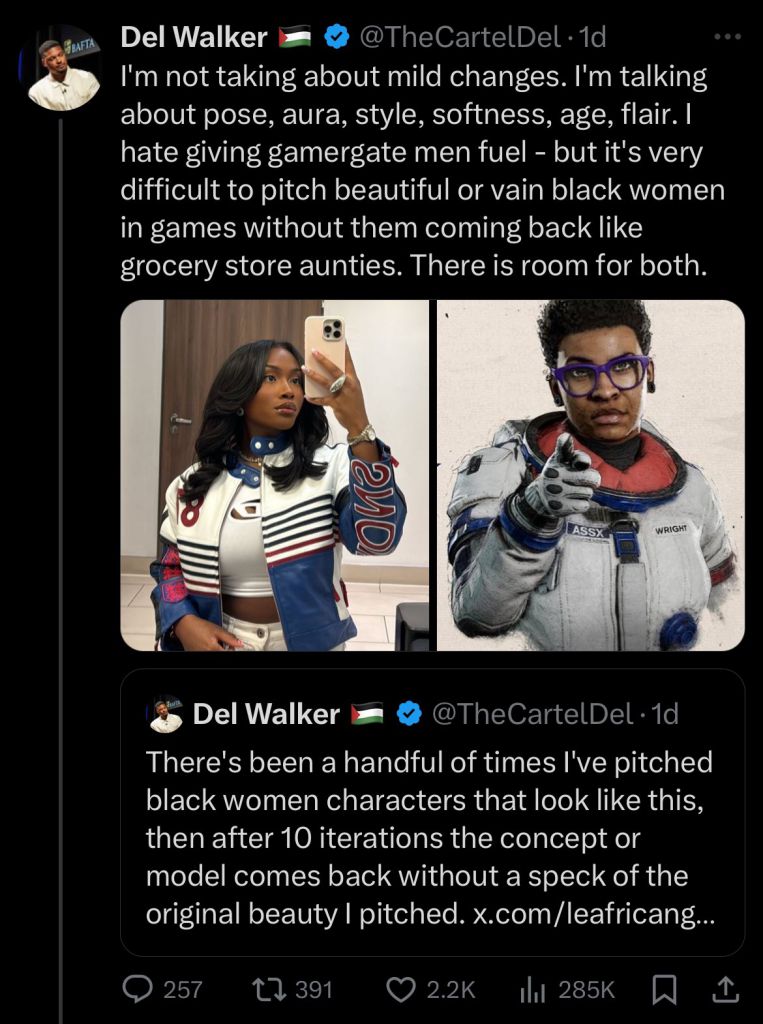The width and height of the screenshot is (763, 1024).
Task: View the mirror selfie photo
Action: [275, 476]
